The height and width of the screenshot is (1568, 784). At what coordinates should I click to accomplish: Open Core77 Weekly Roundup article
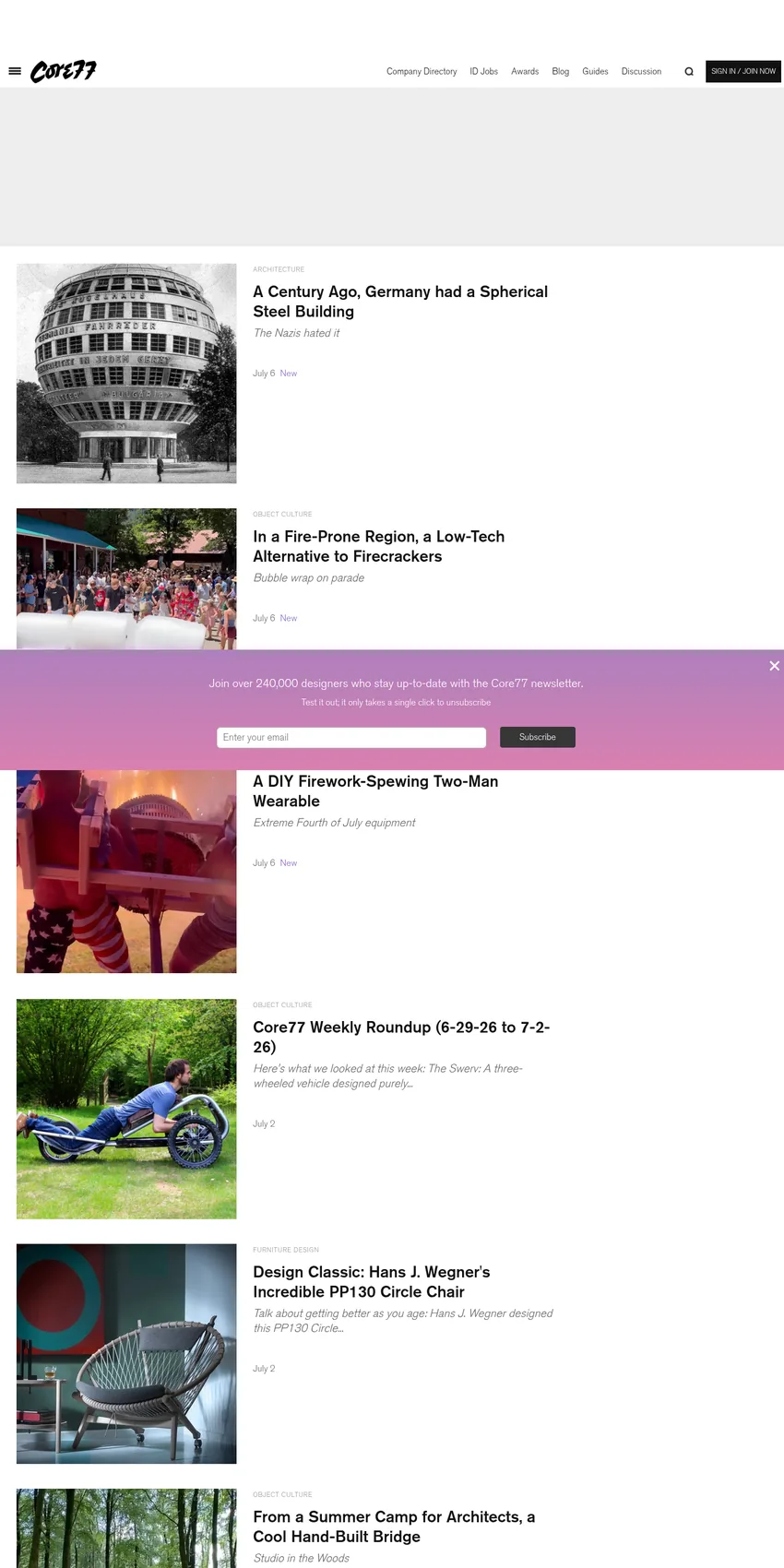coord(401,1037)
